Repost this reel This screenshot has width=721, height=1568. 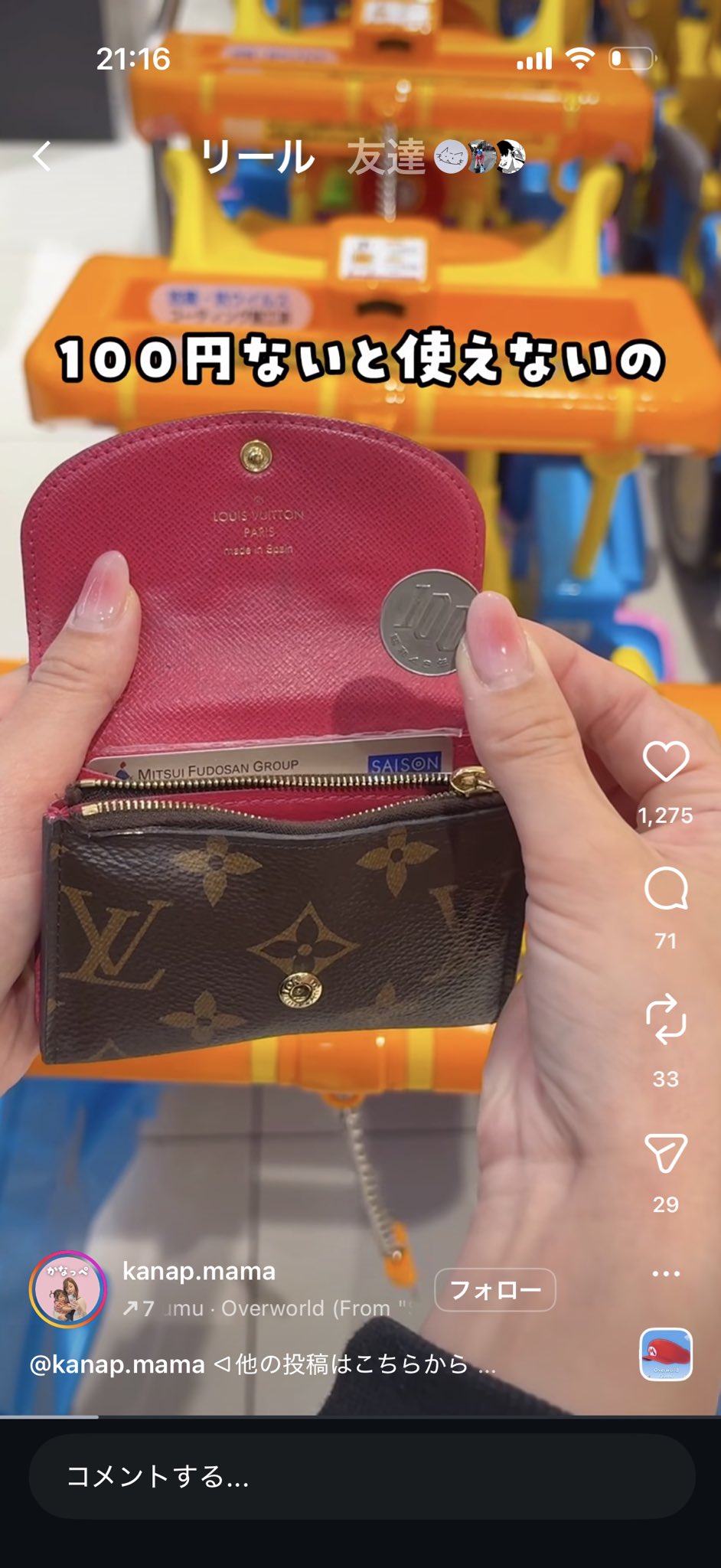(x=665, y=1019)
